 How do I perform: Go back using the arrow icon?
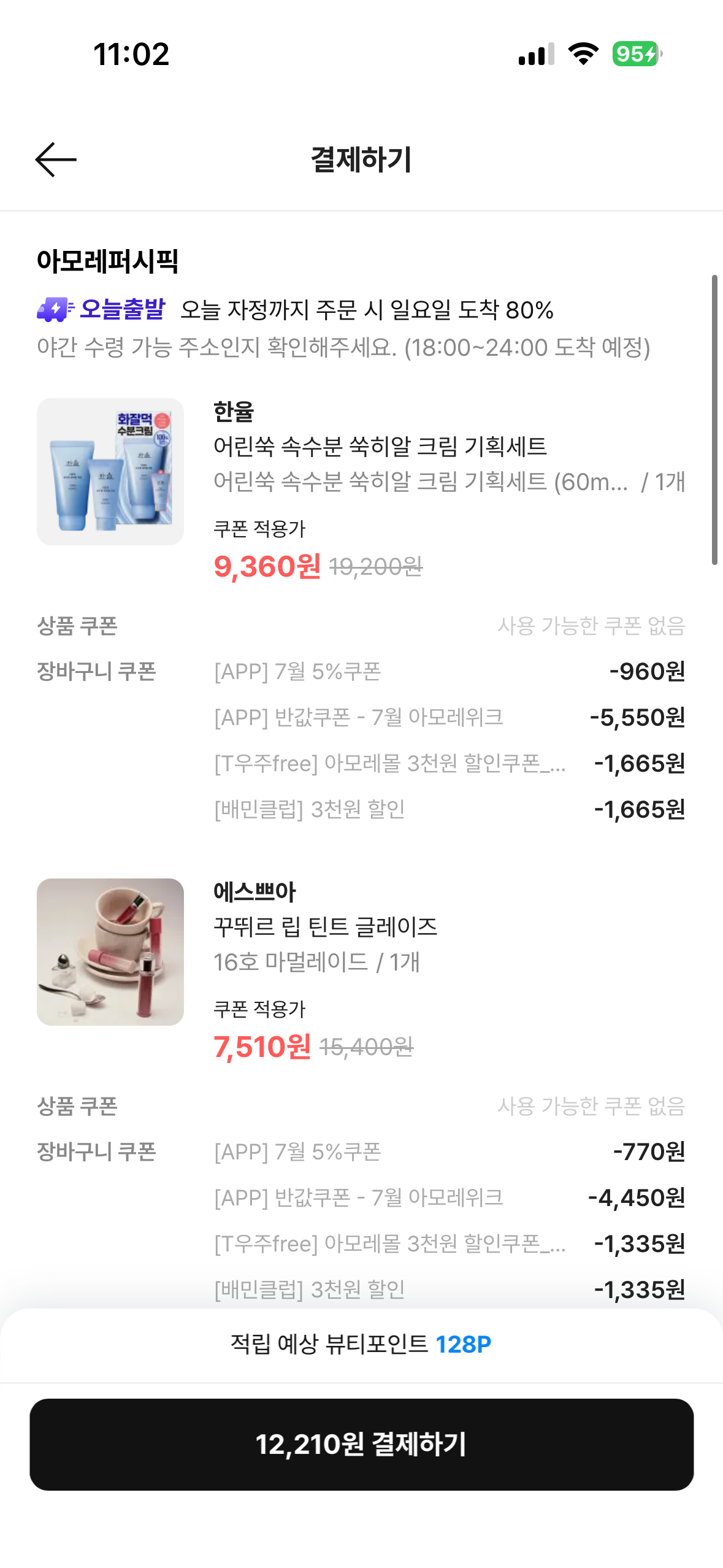pyautogui.click(x=56, y=159)
